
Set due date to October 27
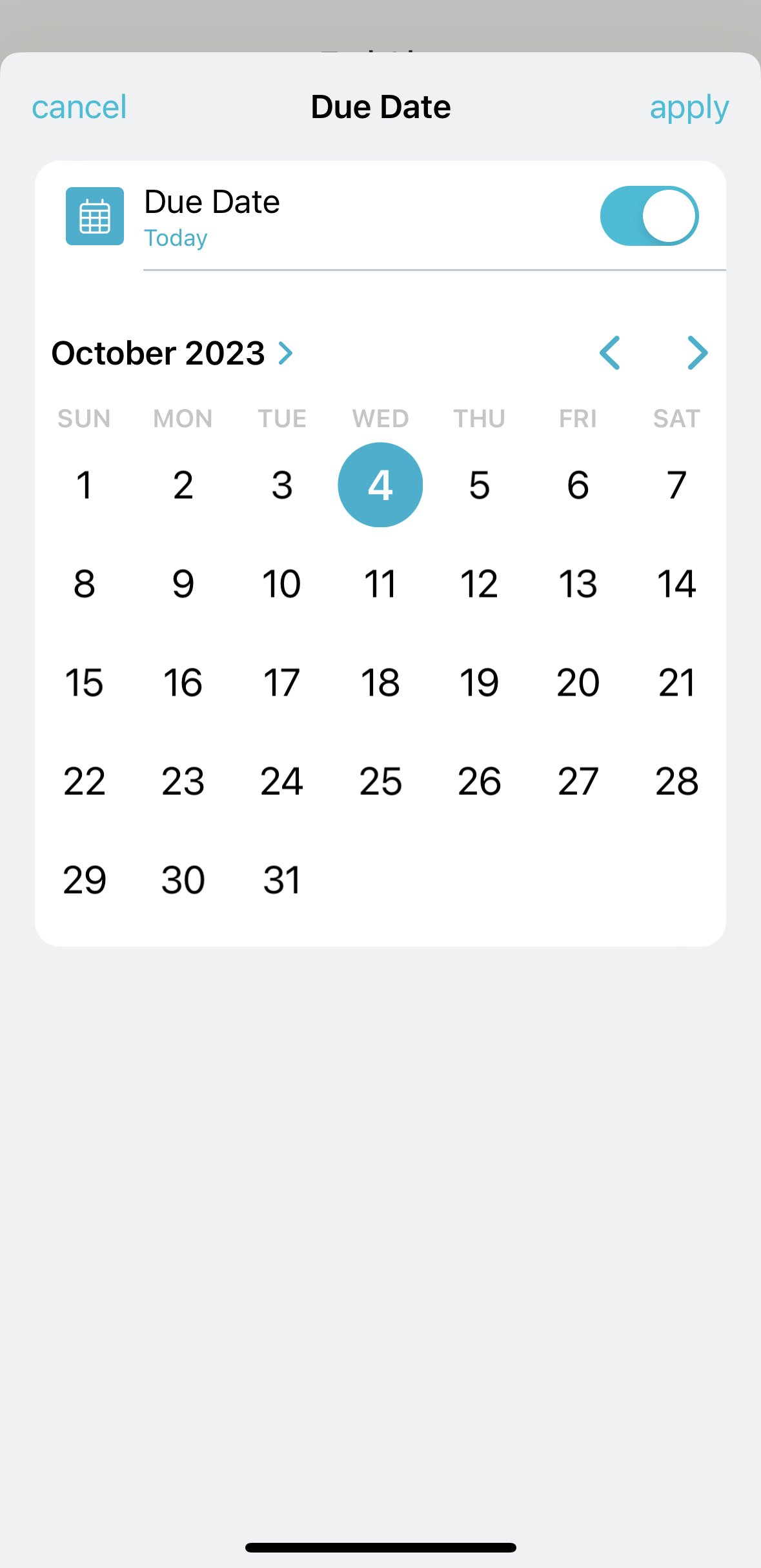[x=578, y=781]
